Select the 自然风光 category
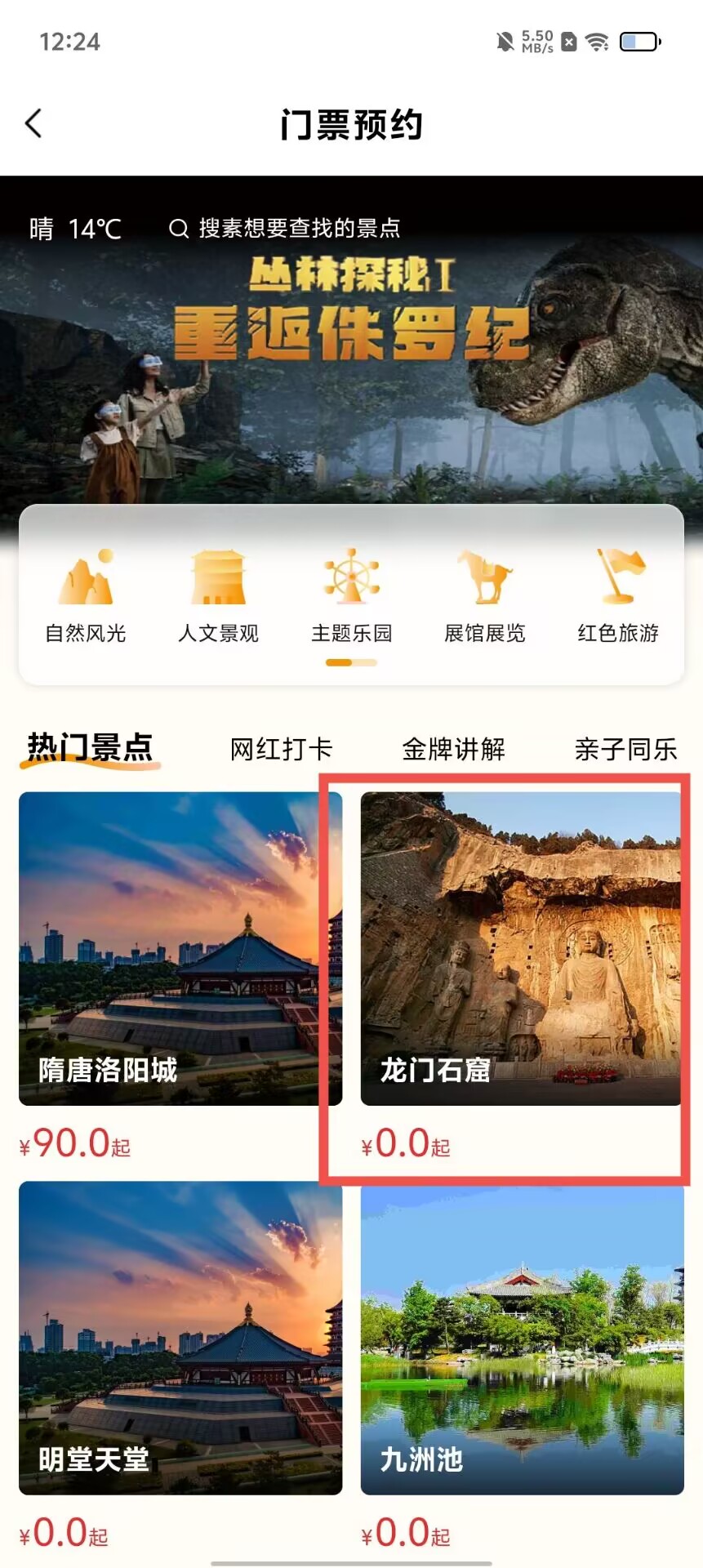703x1568 pixels. [86, 596]
